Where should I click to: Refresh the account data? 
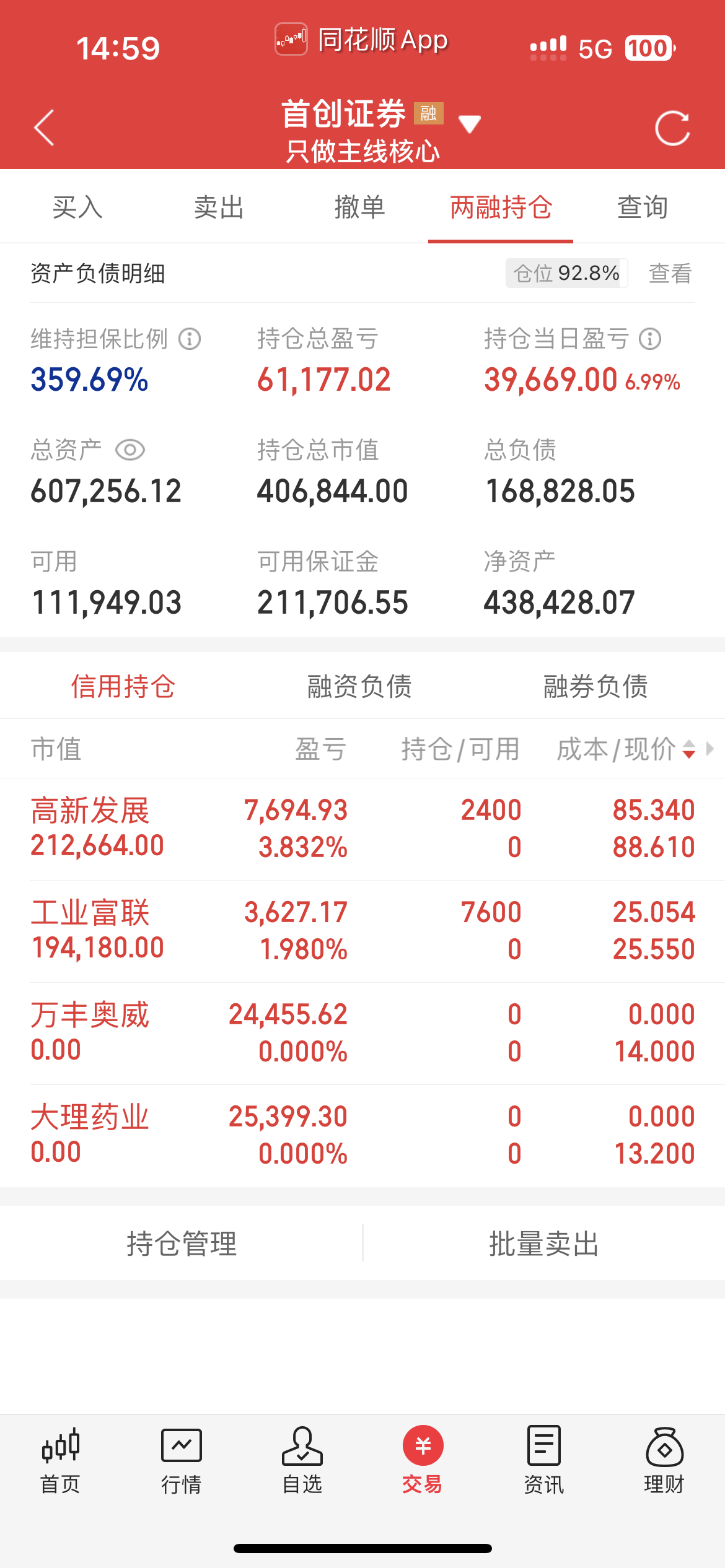(672, 128)
